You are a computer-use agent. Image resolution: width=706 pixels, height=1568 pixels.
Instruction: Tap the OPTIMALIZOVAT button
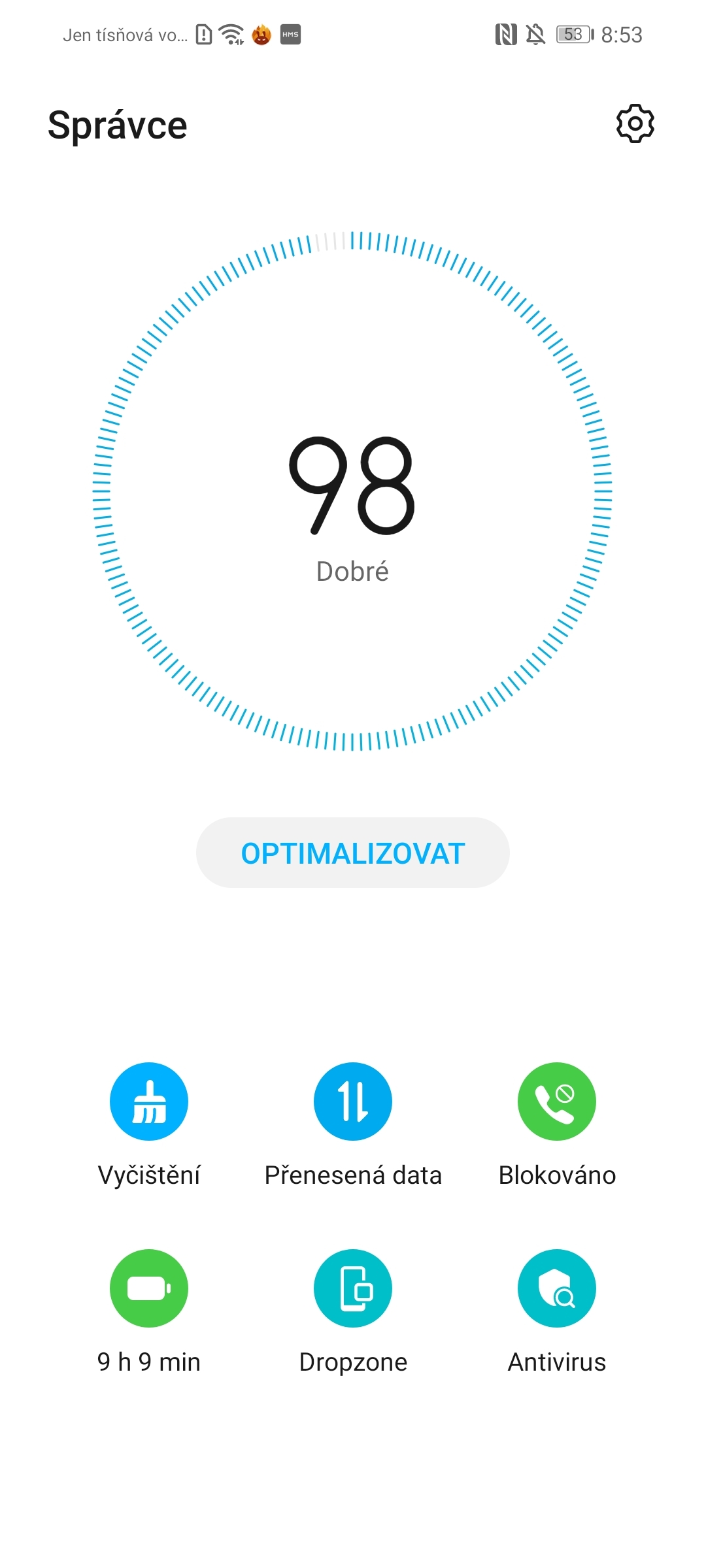pos(353,853)
